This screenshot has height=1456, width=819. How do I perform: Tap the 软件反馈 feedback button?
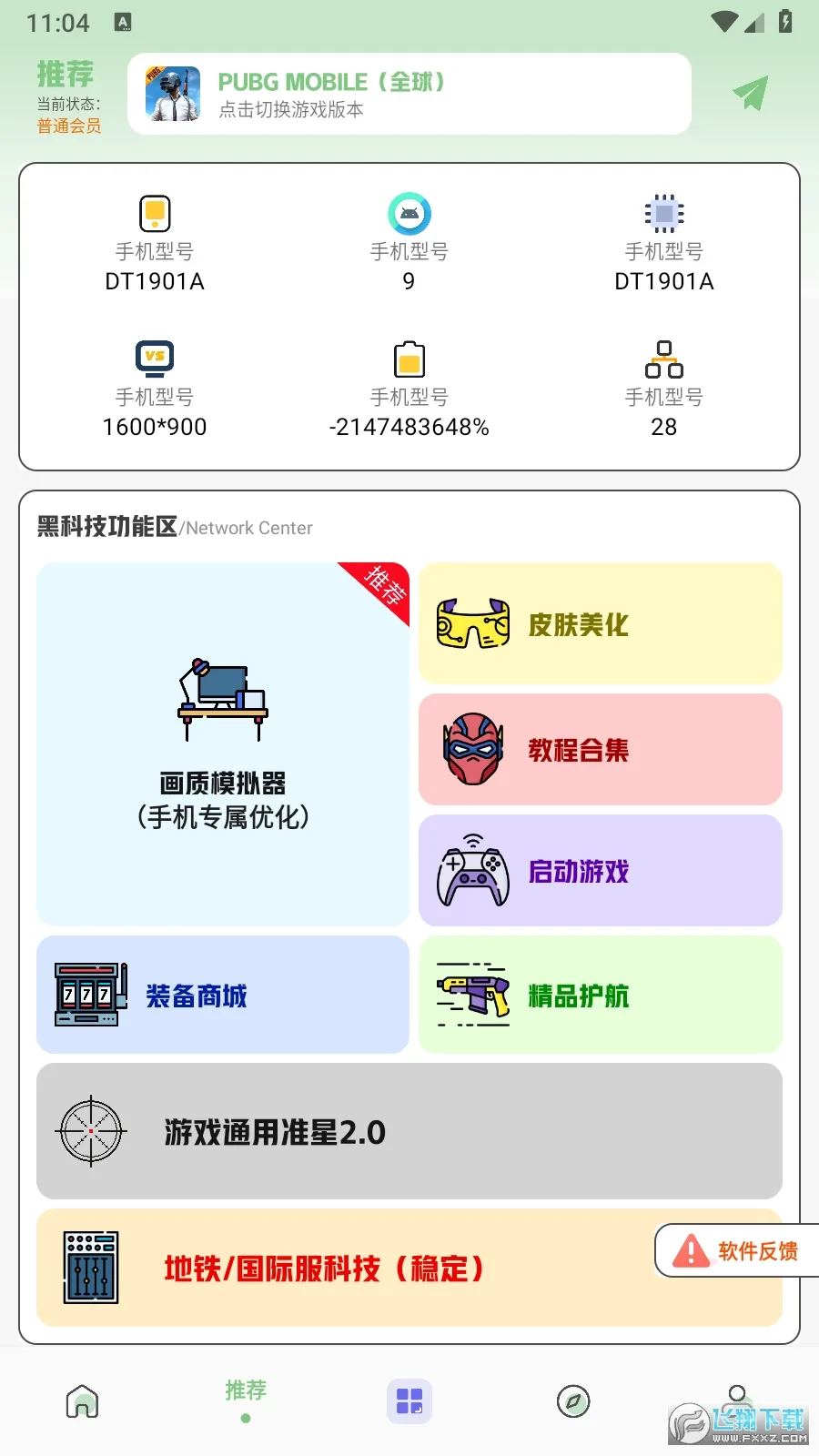point(737,1251)
